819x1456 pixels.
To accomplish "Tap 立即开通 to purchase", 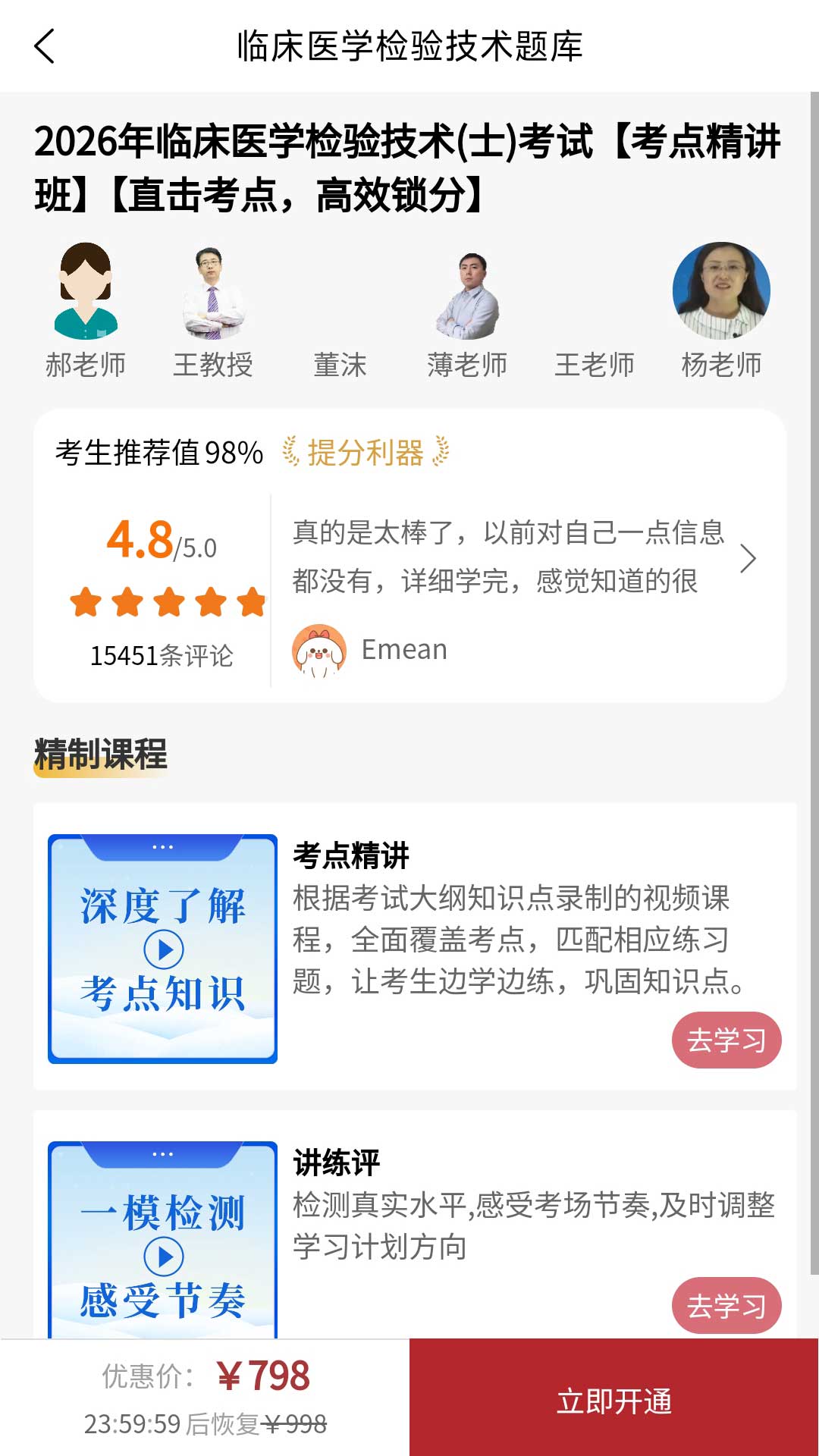I will pyautogui.click(x=614, y=1401).
